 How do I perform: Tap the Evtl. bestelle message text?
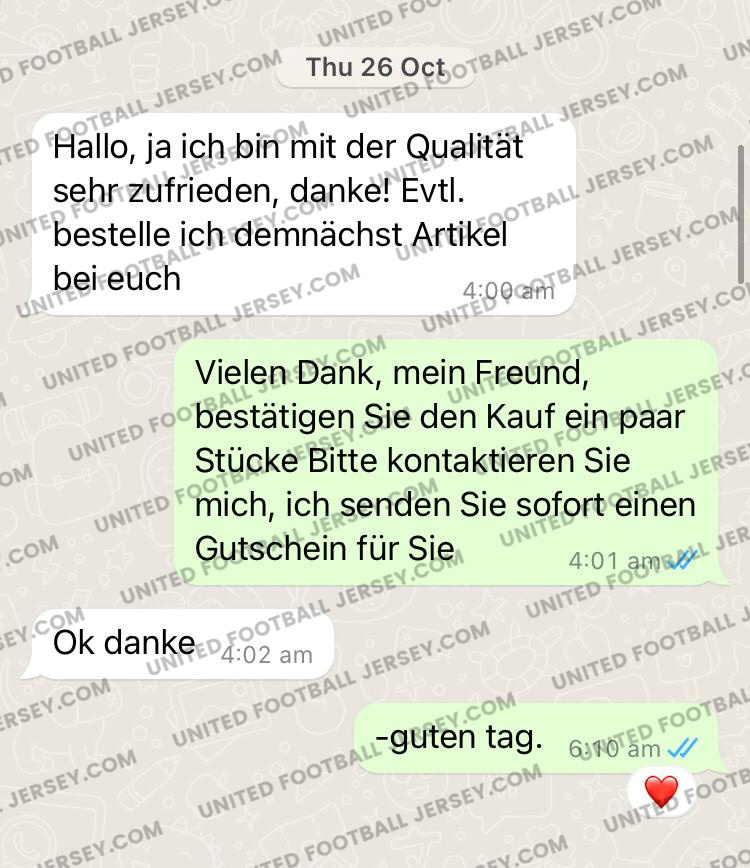(x=280, y=215)
